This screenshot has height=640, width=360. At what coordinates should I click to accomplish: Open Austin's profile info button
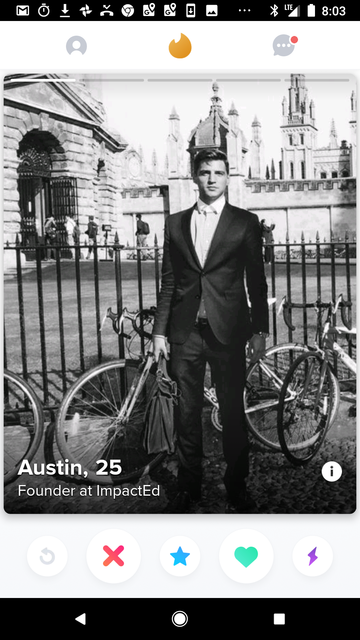pos(331,472)
